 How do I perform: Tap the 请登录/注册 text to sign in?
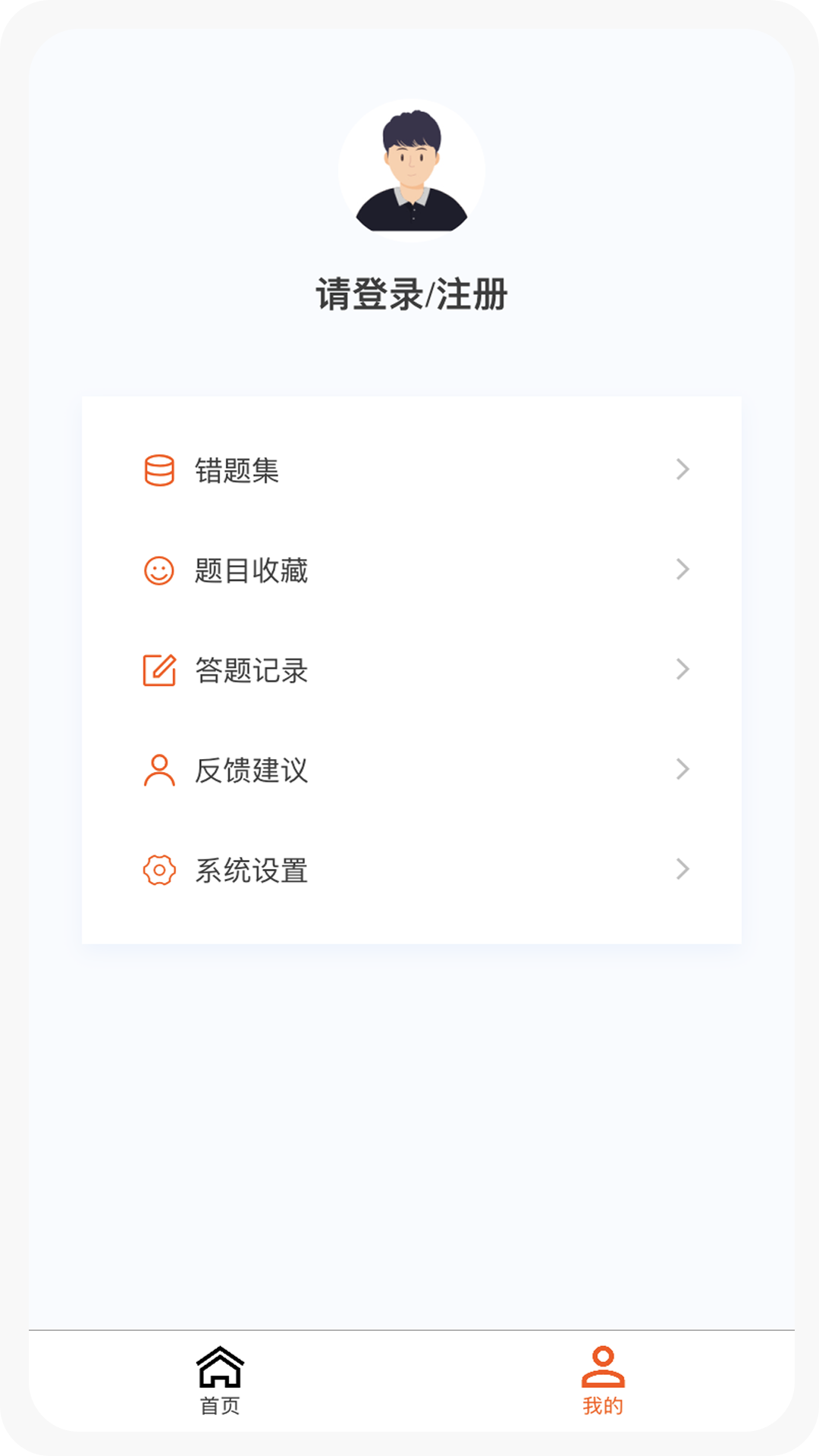[409, 296]
